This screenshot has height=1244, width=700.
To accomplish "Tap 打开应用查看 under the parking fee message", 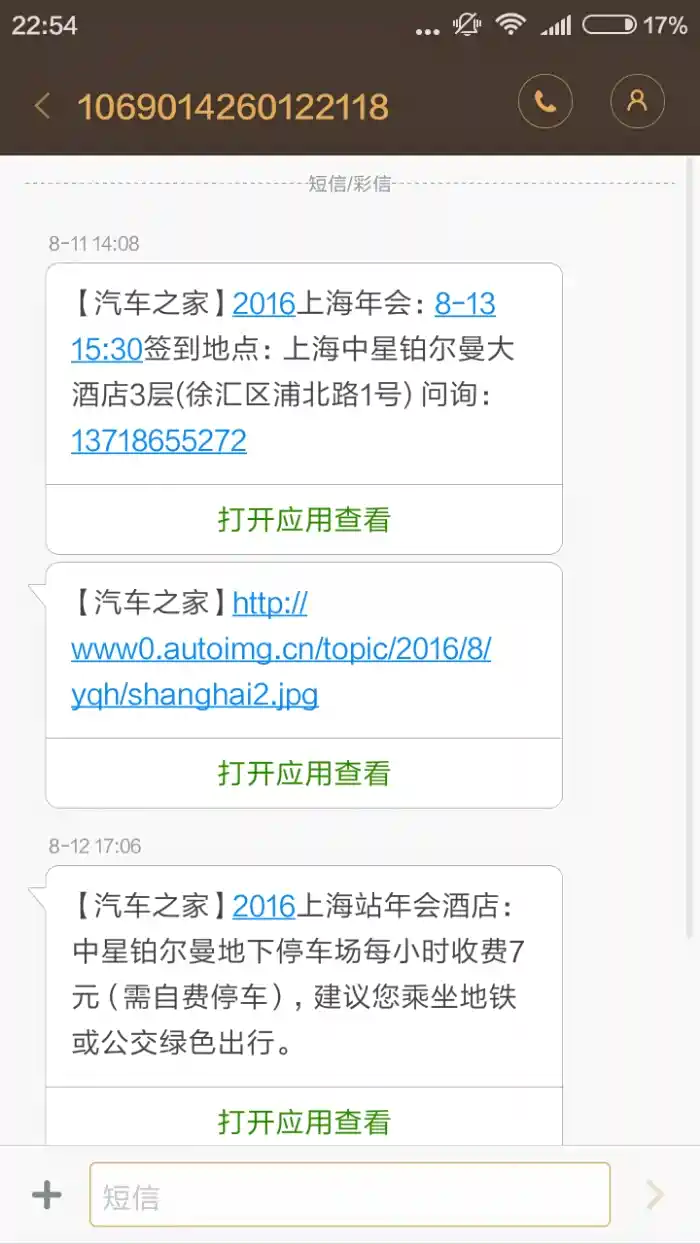I will click(304, 1121).
